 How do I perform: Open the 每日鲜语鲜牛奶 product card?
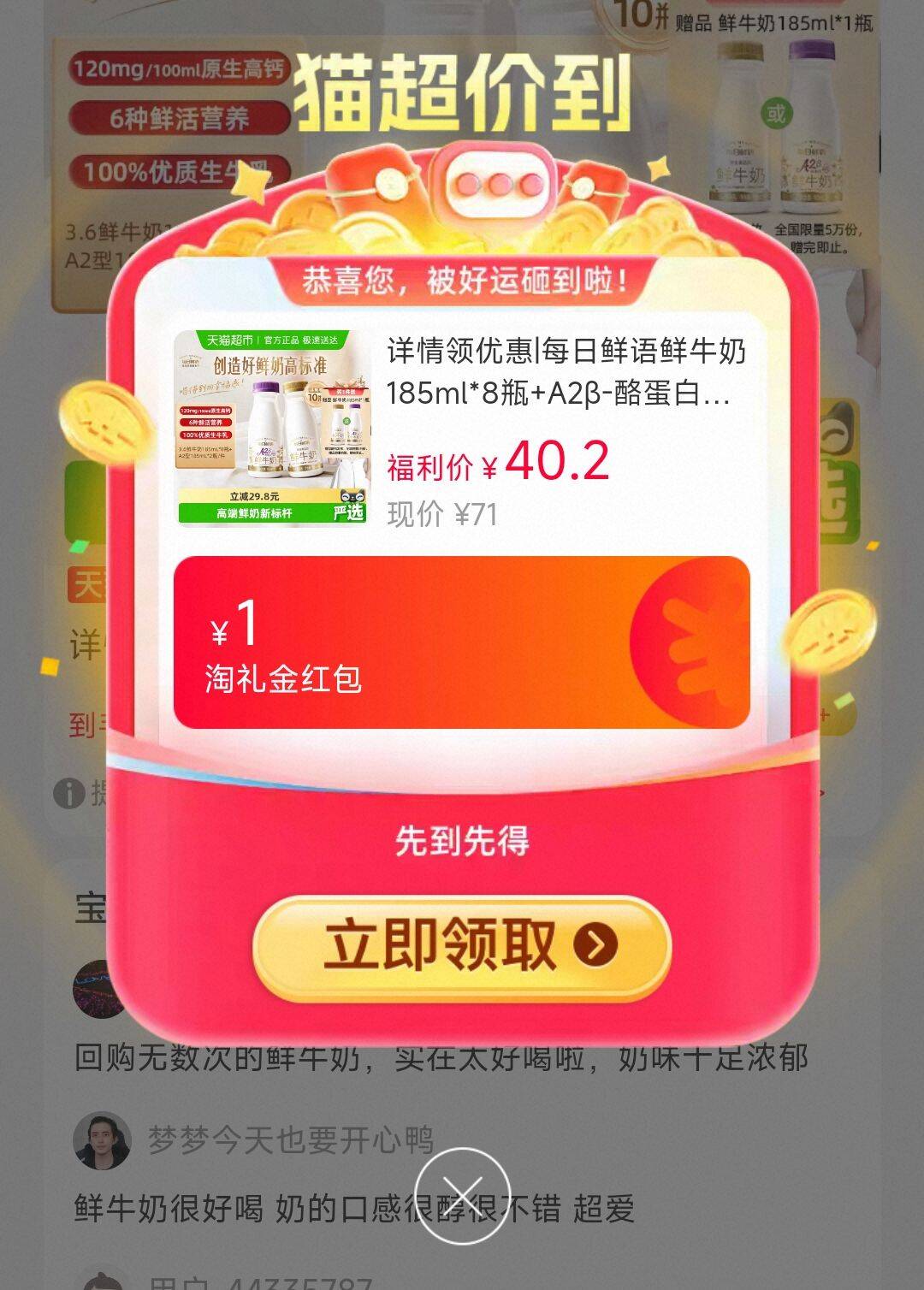[x=462, y=429]
